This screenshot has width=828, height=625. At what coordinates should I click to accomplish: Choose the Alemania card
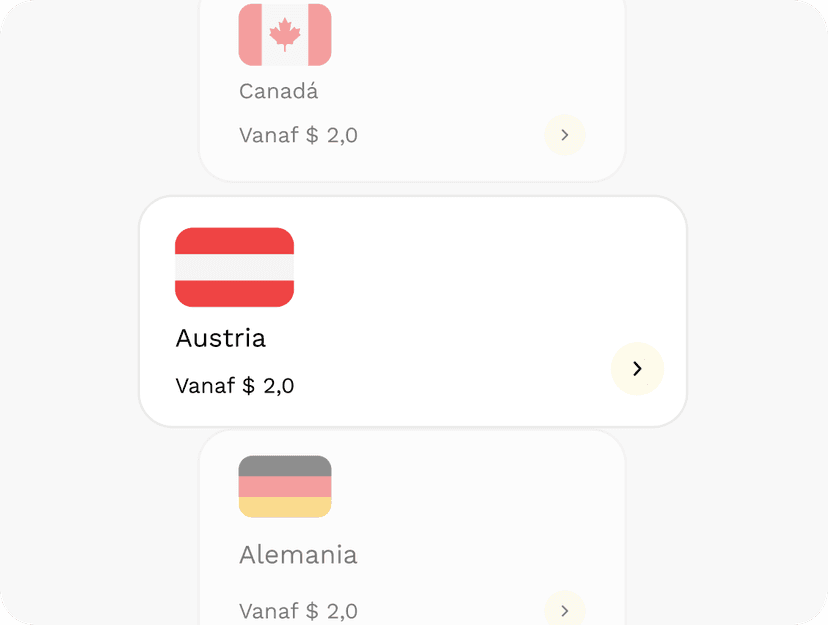click(411, 540)
